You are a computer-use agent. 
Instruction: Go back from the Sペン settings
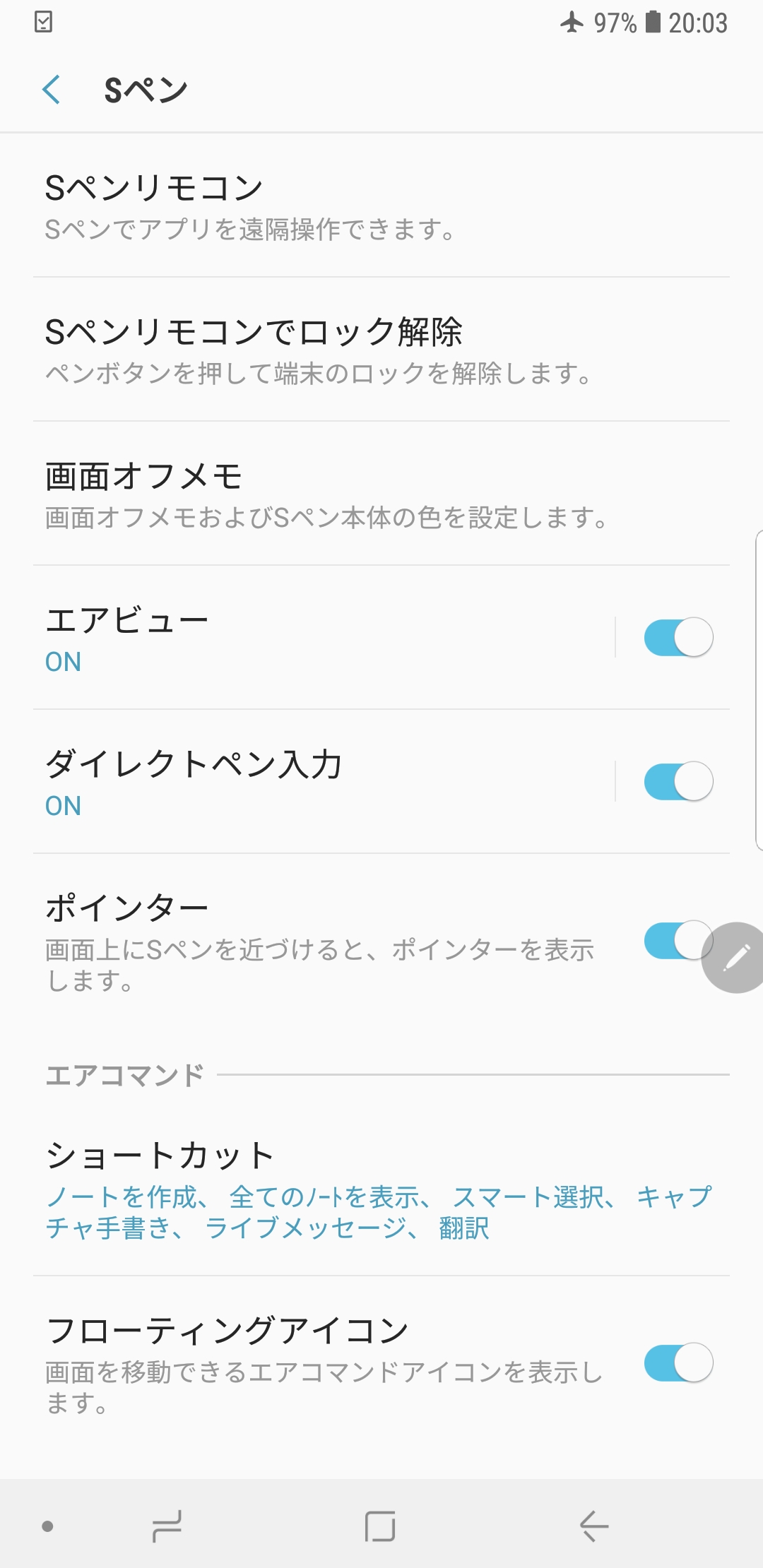52,90
